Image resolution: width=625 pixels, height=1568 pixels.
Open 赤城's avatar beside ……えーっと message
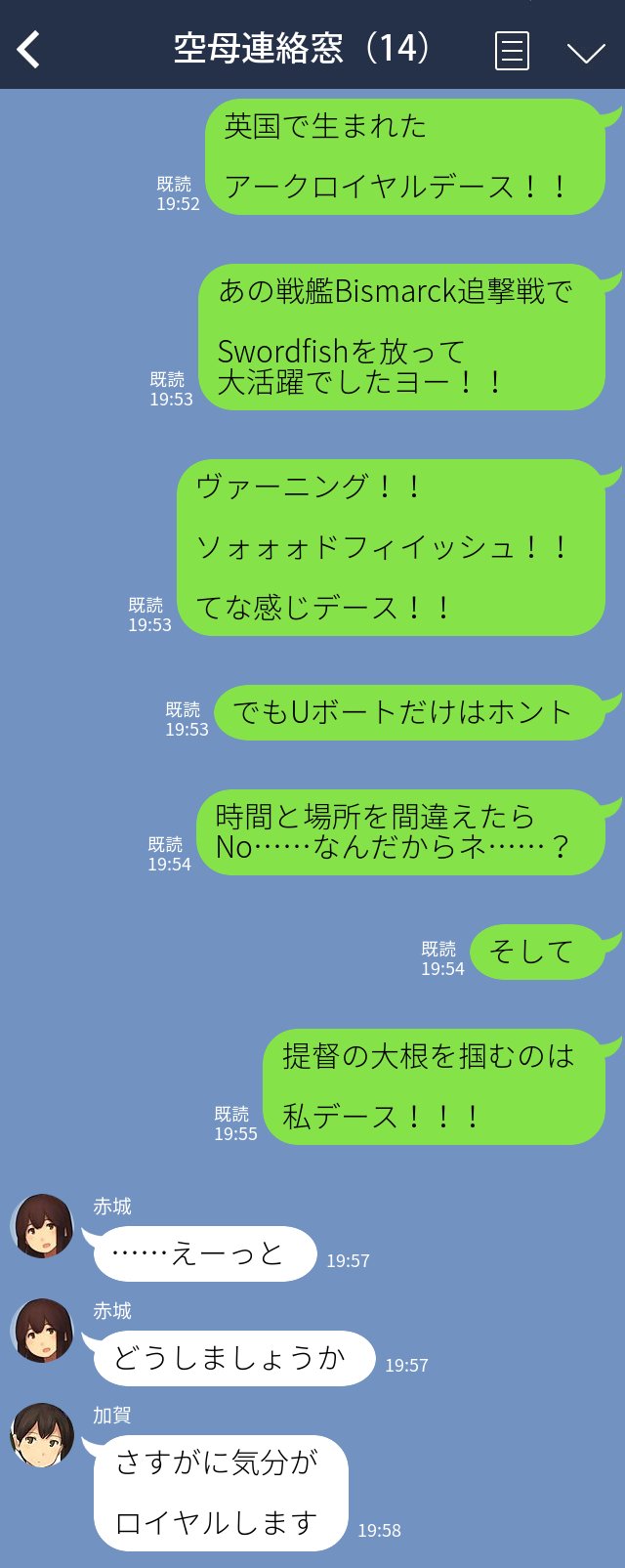point(42,1226)
